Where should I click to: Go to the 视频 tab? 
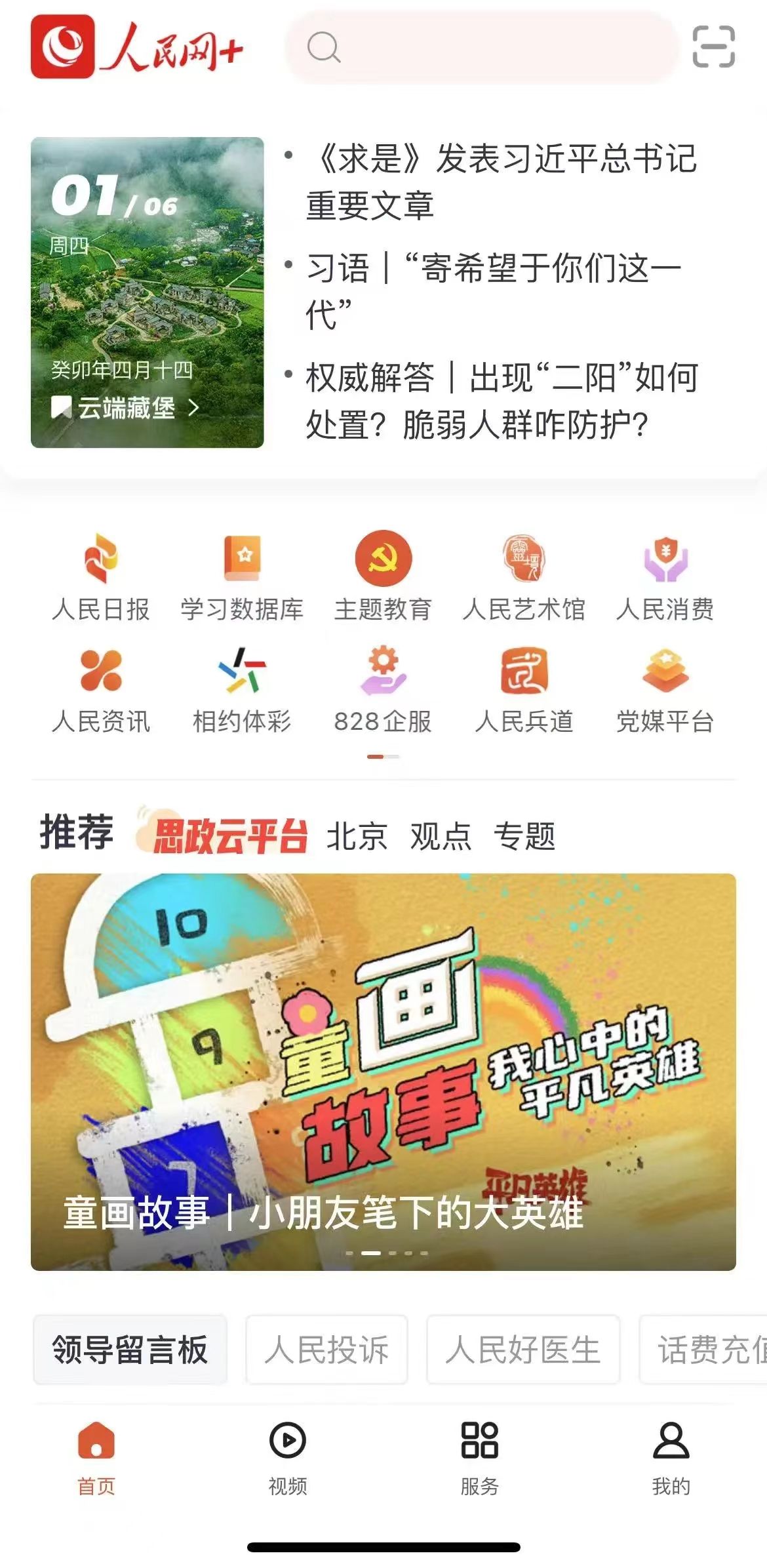point(288,1457)
